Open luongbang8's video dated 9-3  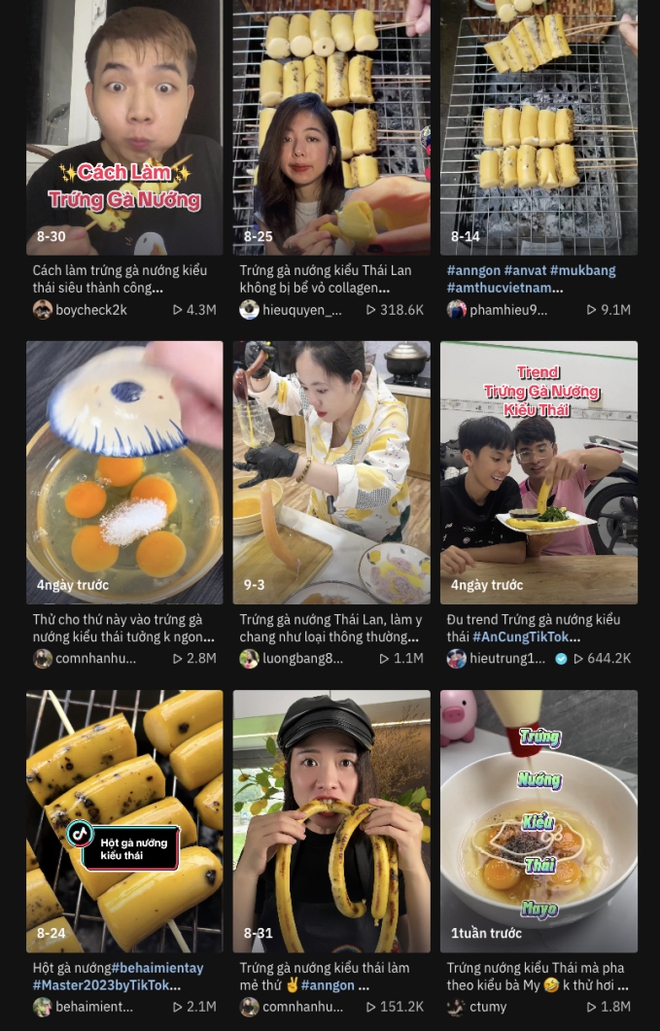tap(331, 472)
